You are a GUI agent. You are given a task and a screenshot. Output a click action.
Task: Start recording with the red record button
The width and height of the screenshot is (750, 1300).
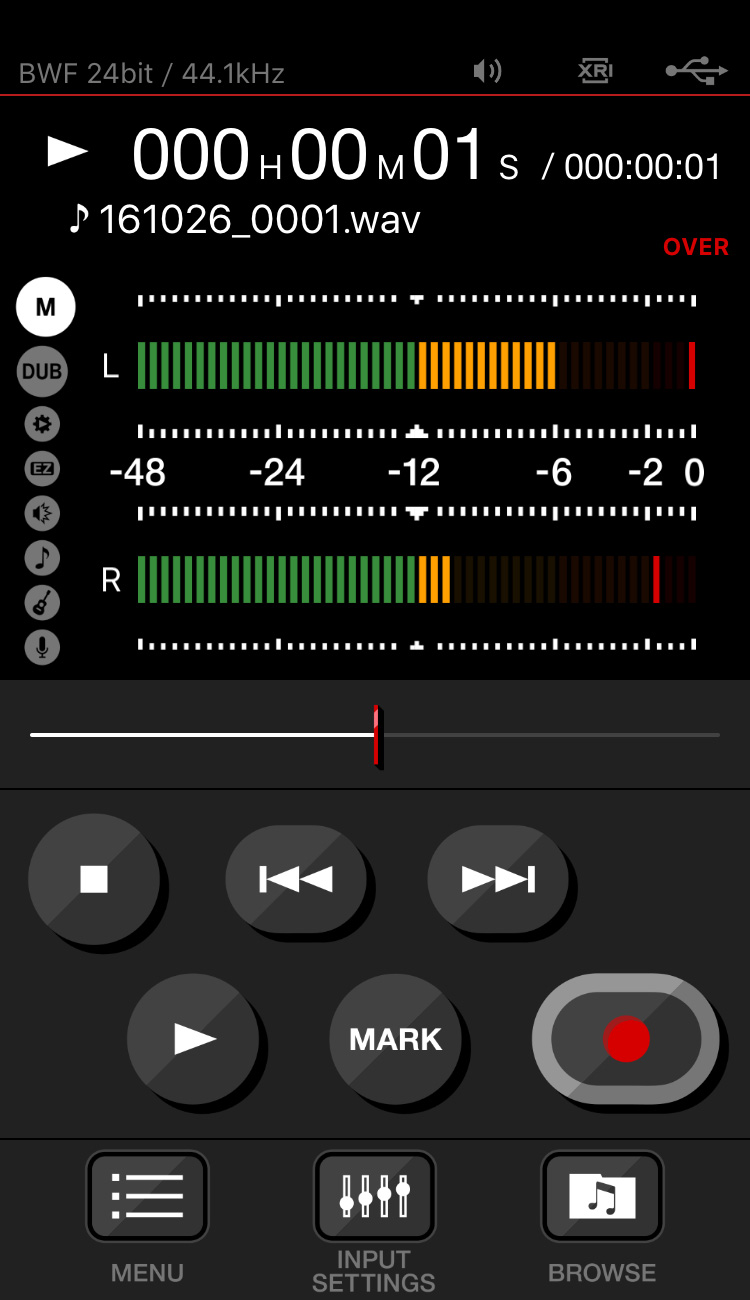pyautogui.click(x=626, y=1039)
